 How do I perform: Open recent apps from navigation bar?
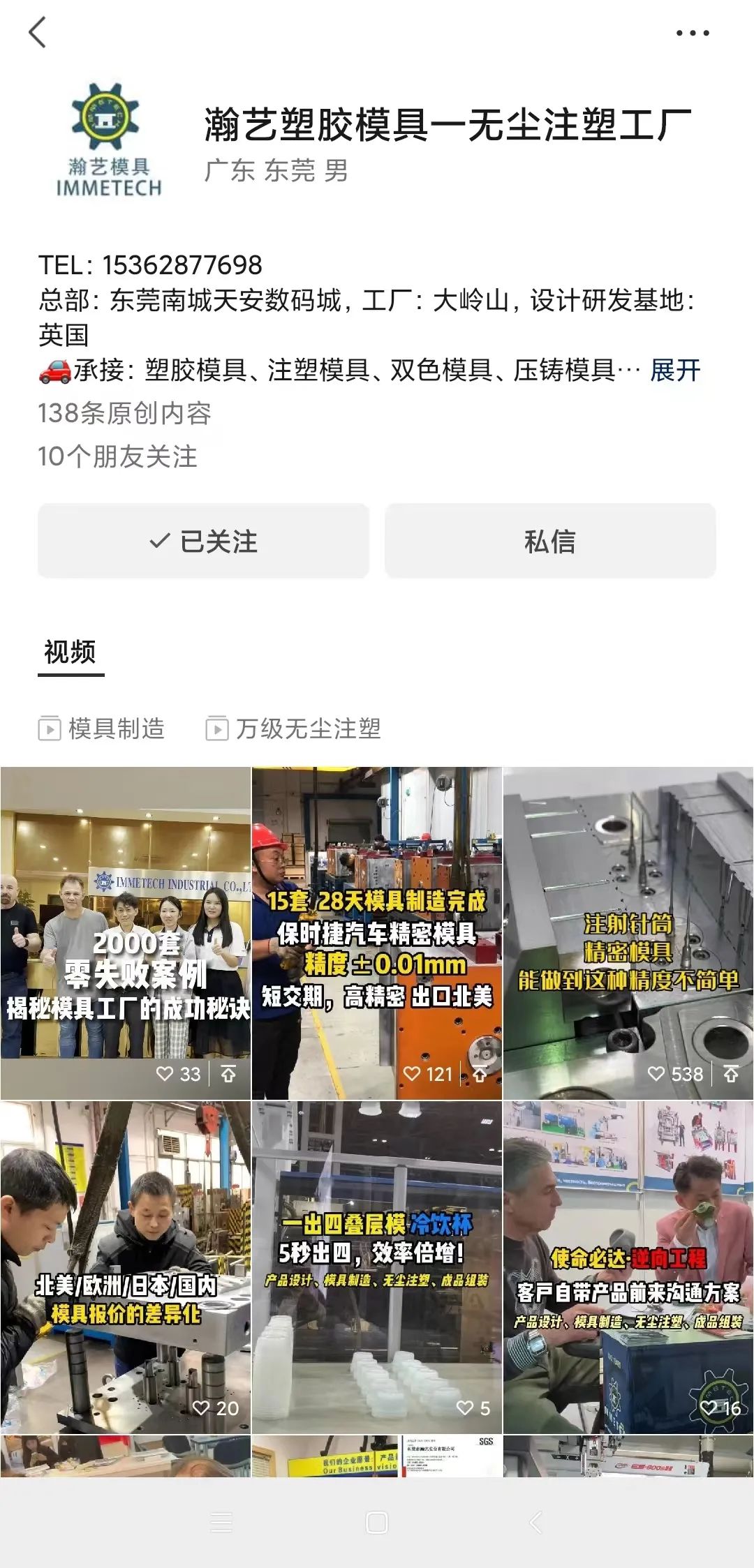221,1522
